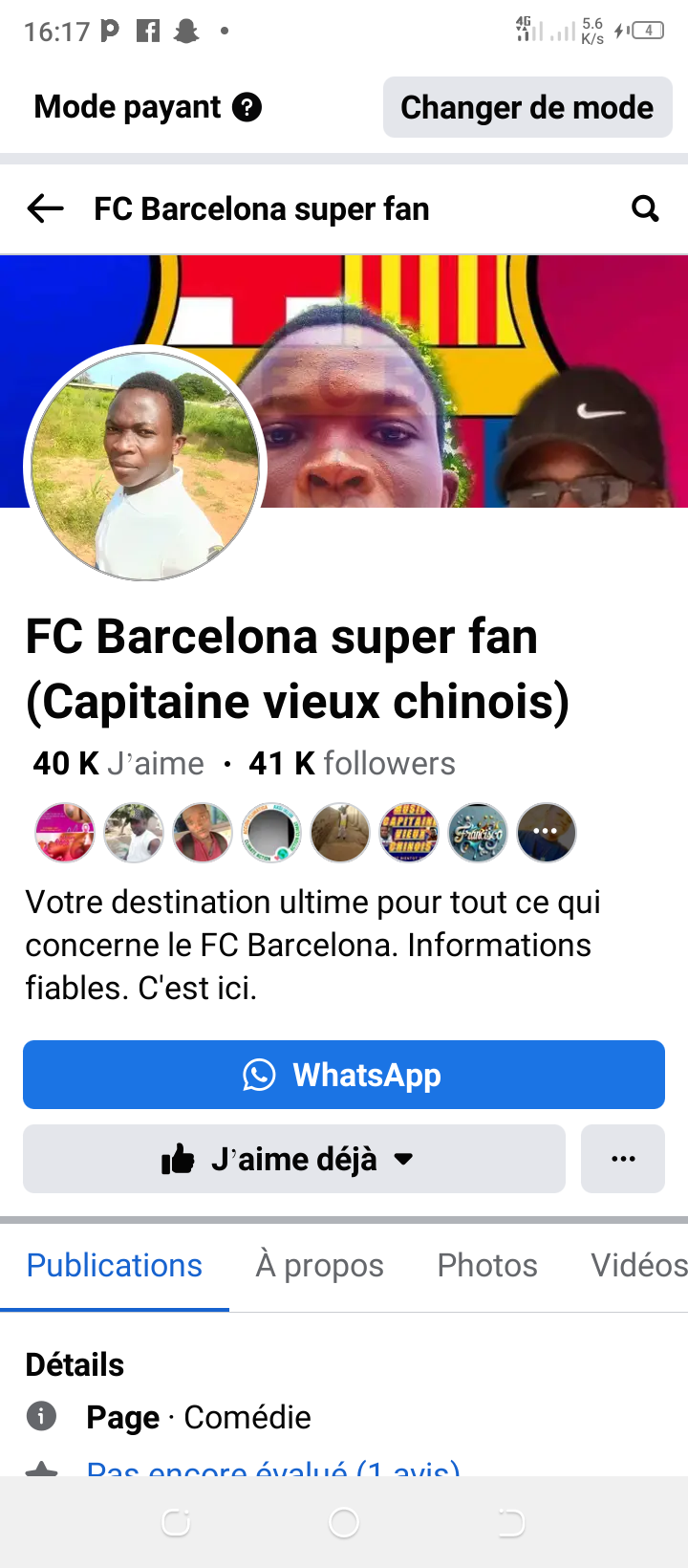Tap Changer de mode
688x1568 pixels.
pyautogui.click(x=527, y=107)
